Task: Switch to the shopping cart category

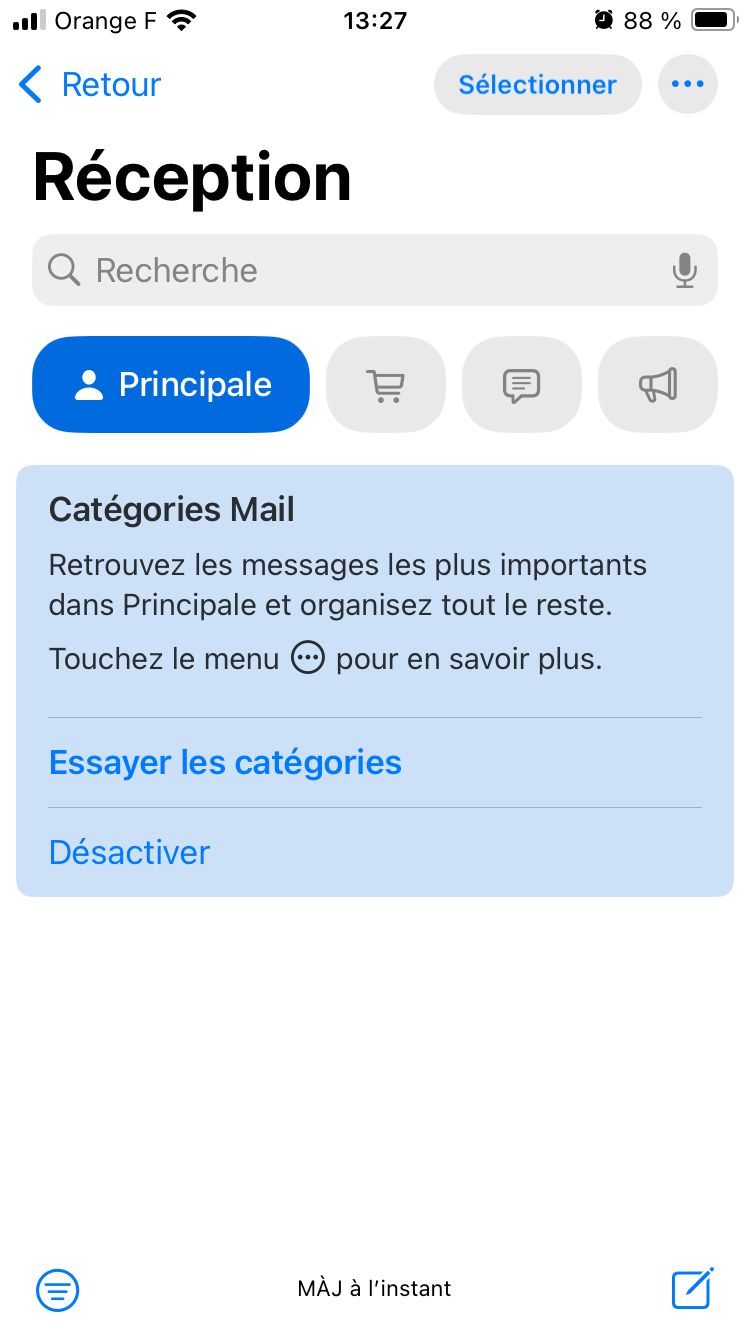Action: coord(386,385)
